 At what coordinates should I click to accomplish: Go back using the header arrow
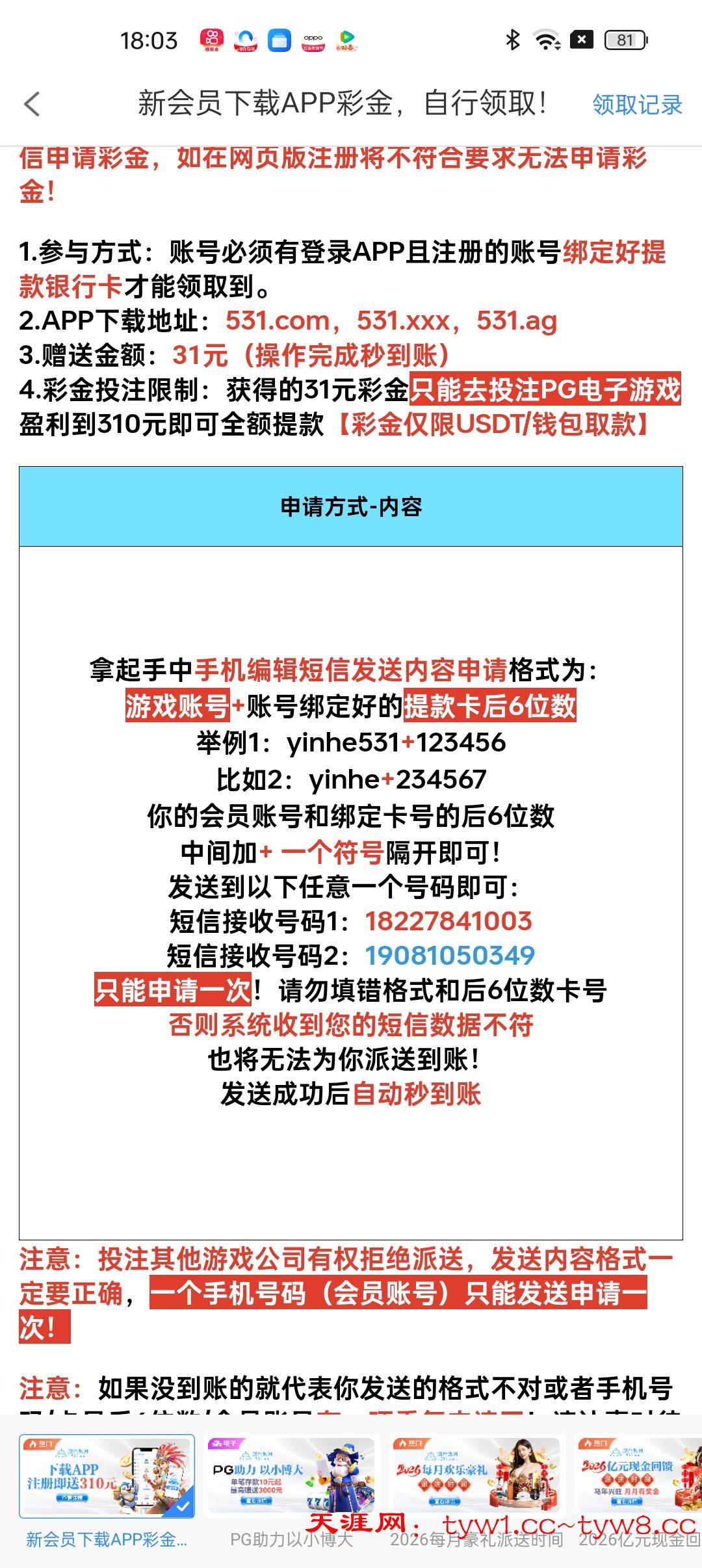[32, 104]
